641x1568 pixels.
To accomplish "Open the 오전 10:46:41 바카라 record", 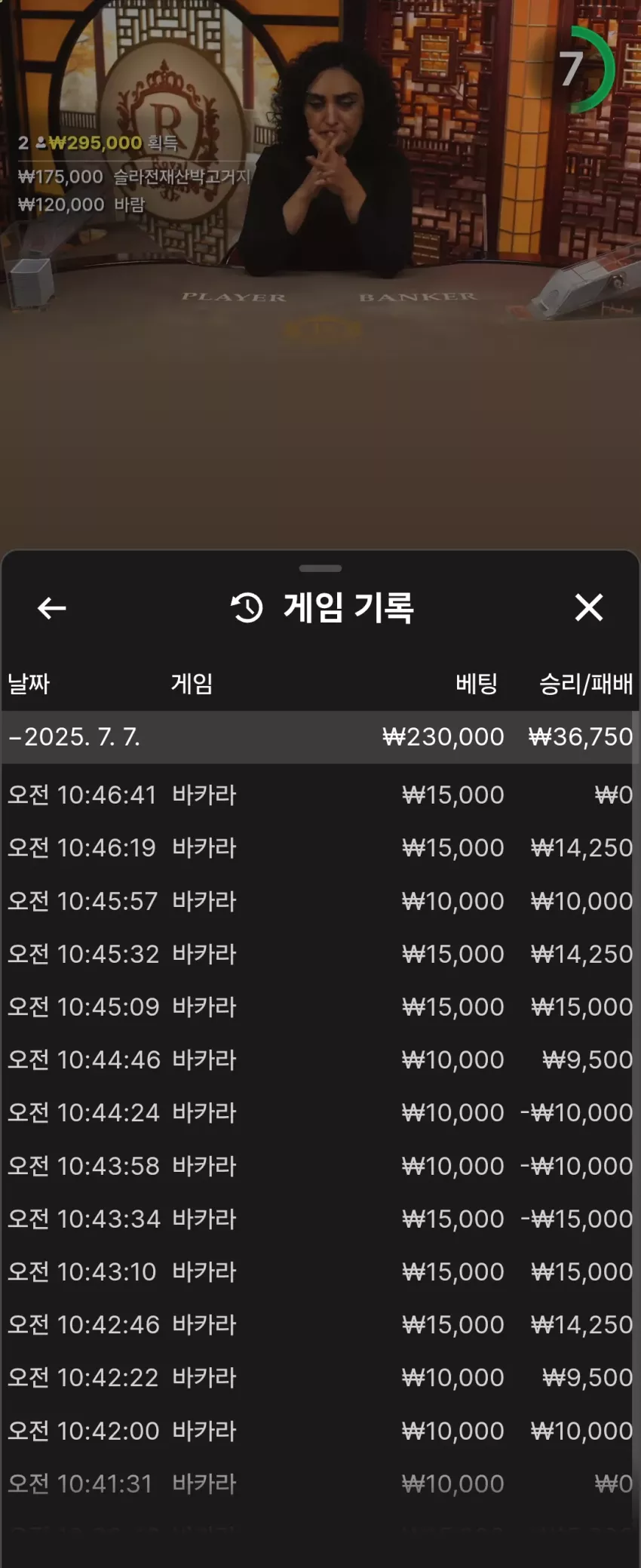I will click(320, 795).
